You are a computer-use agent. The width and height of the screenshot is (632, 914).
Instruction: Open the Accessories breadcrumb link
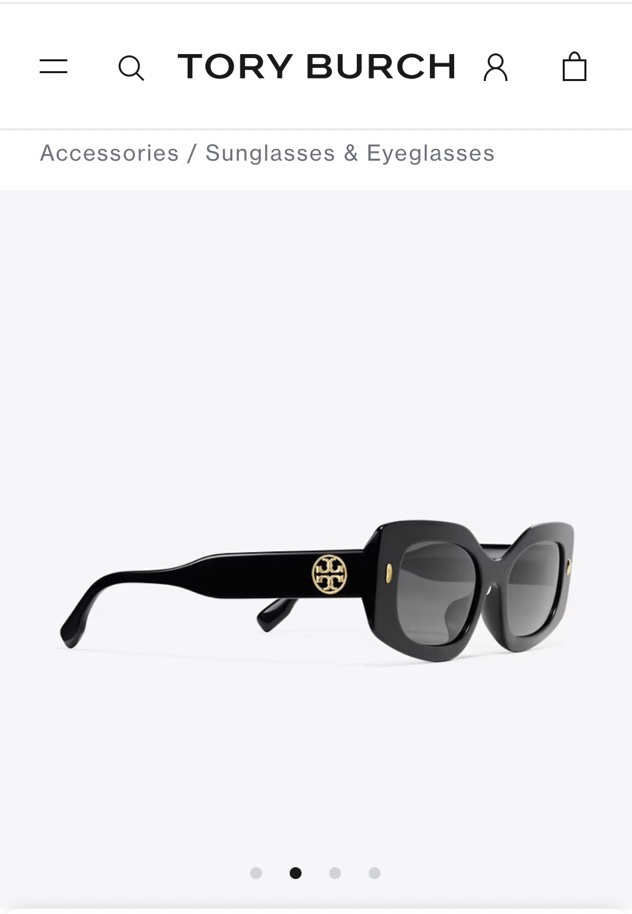(109, 153)
